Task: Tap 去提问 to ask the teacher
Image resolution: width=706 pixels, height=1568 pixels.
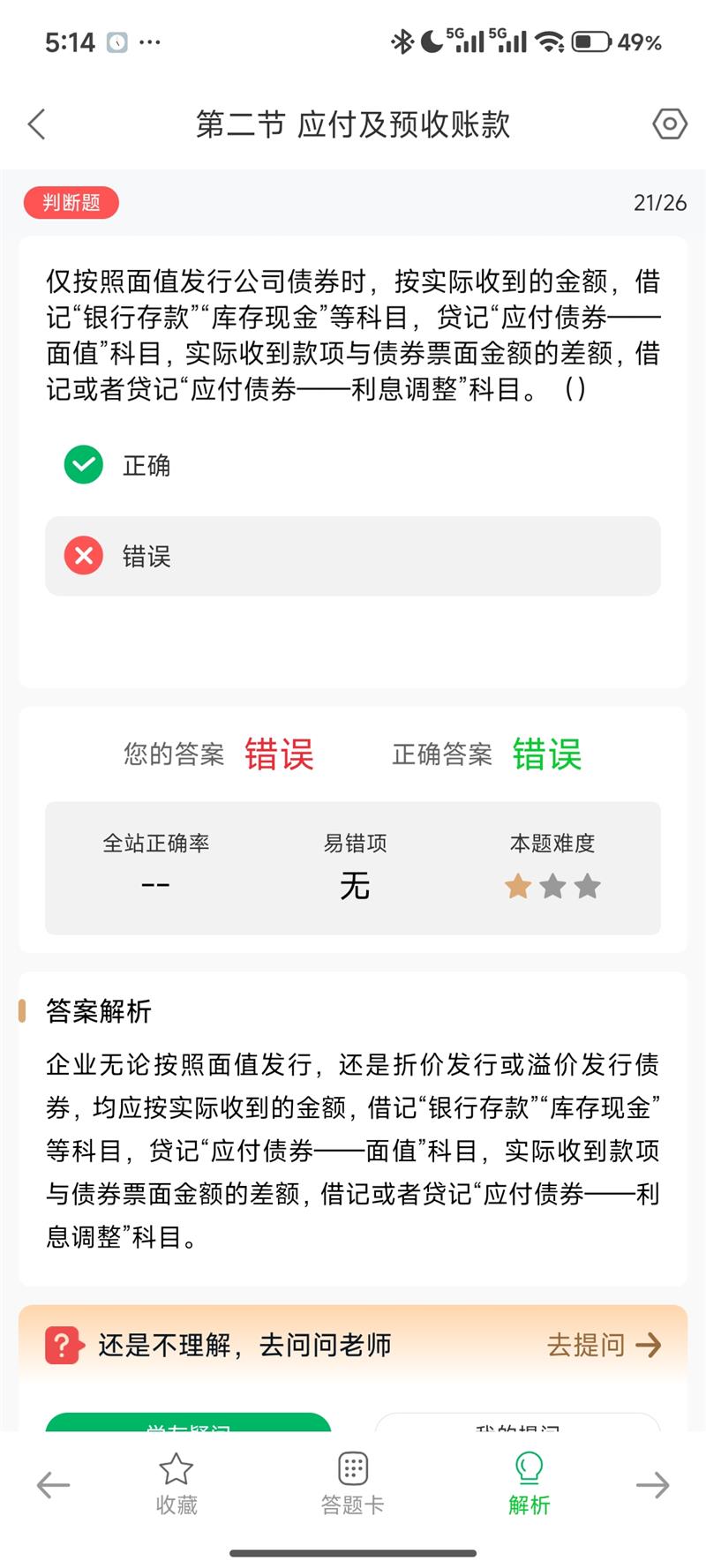Action: click(604, 1345)
